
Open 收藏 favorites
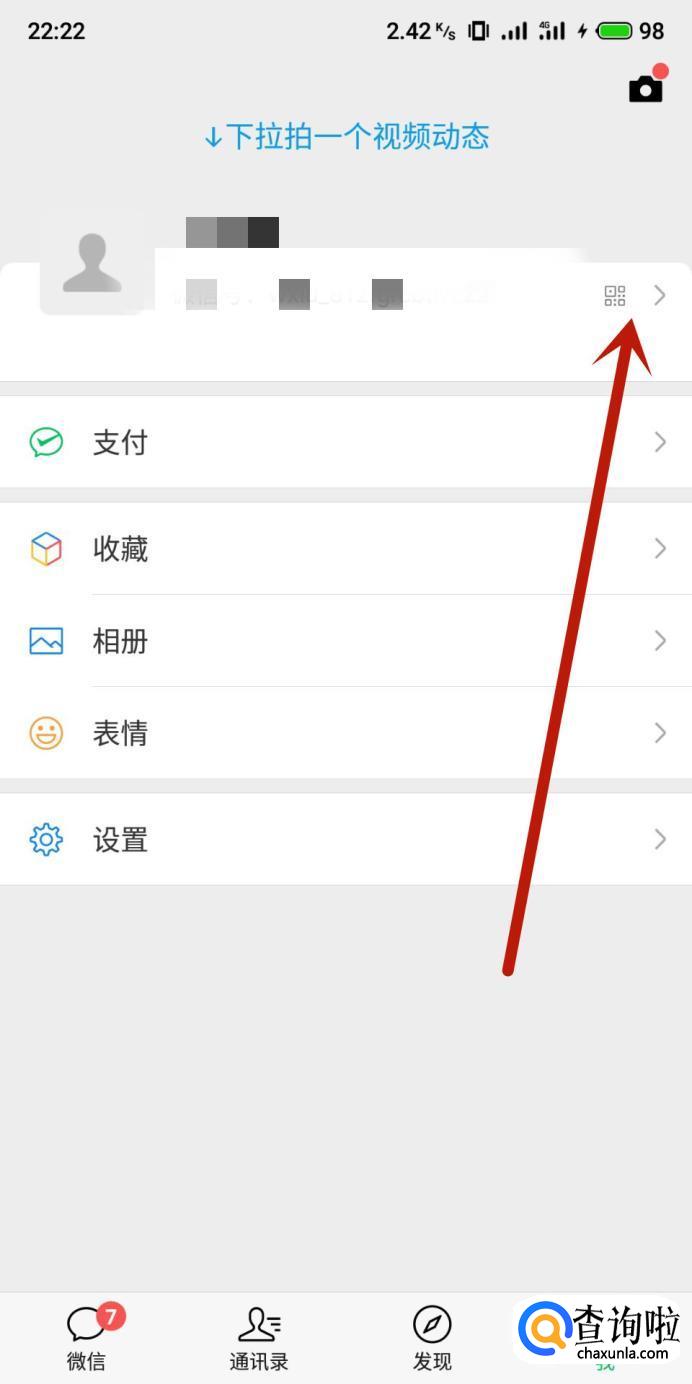(346, 548)
